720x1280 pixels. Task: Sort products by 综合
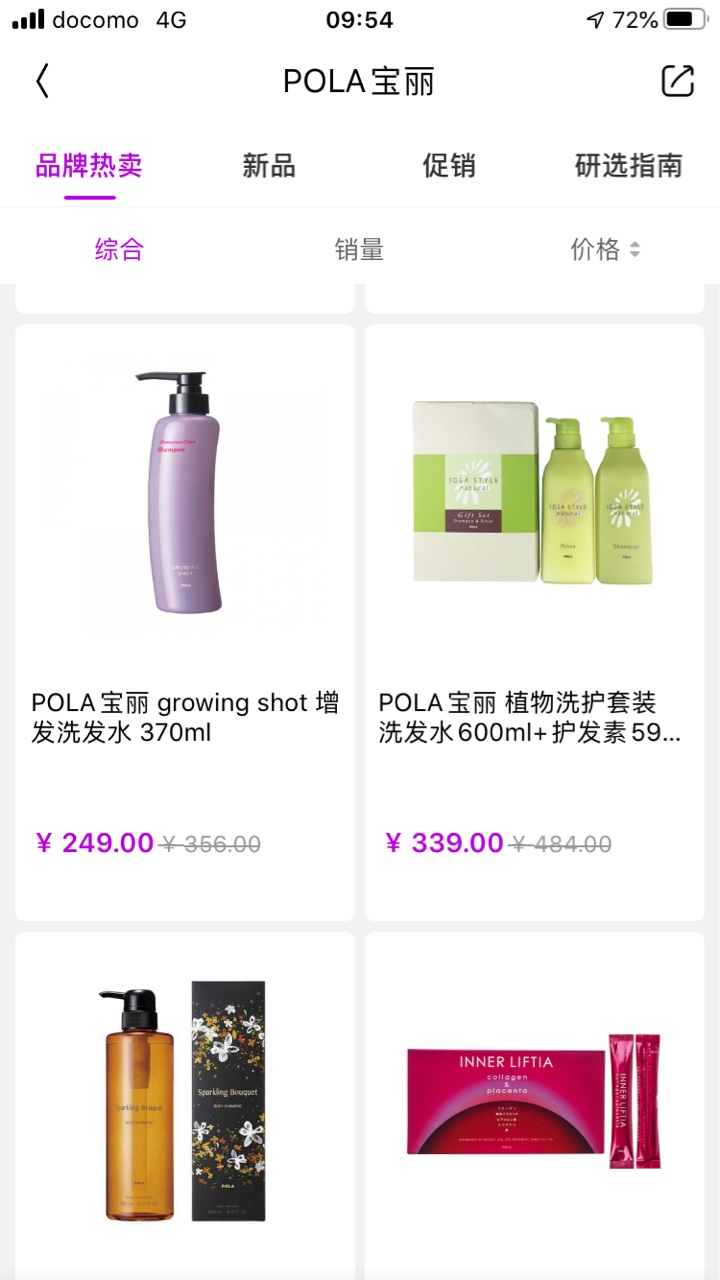(119, 250)
